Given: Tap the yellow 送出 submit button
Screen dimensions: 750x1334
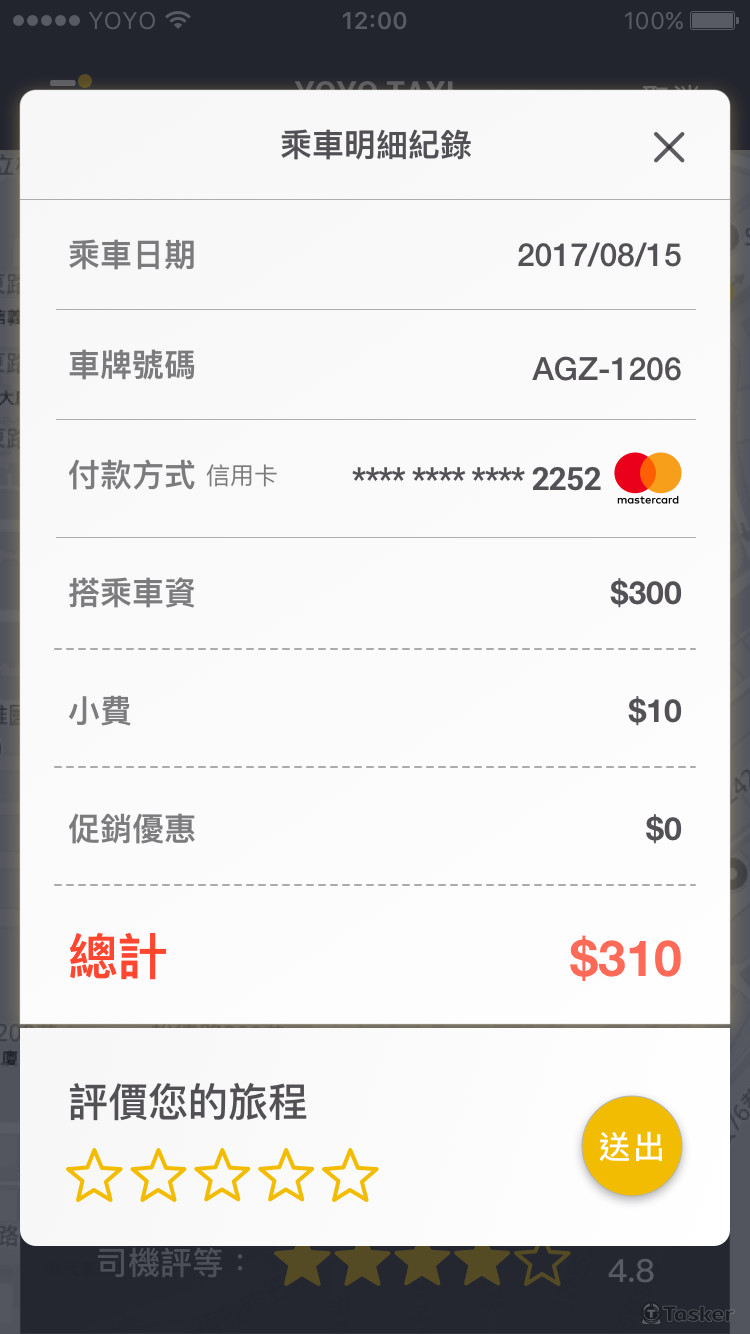Looking at the screenshot, I should [x=631, y=1145].
